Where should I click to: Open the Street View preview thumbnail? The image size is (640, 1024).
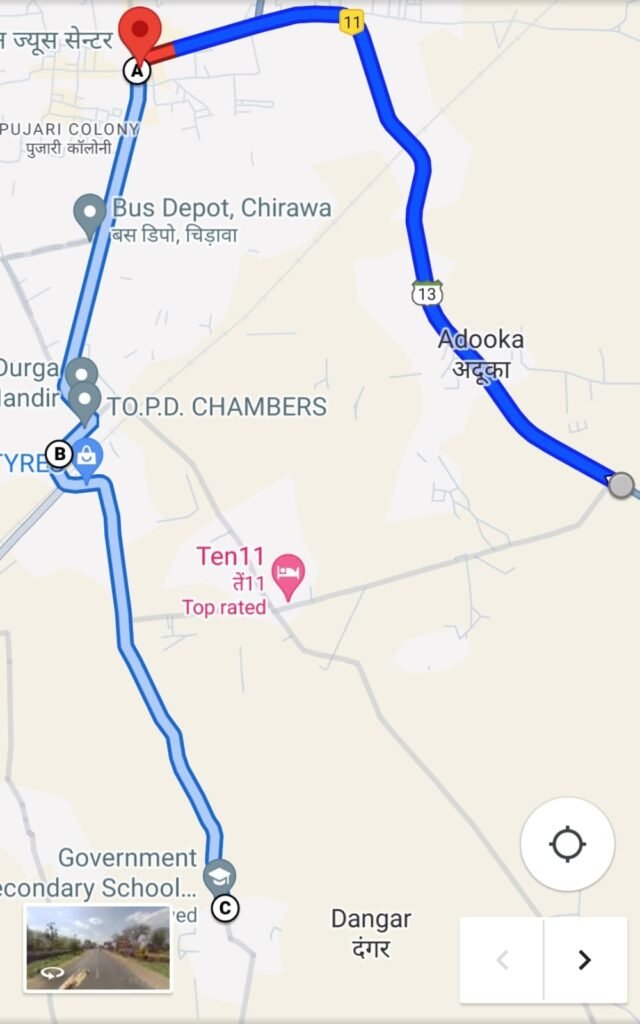[97, 947]
